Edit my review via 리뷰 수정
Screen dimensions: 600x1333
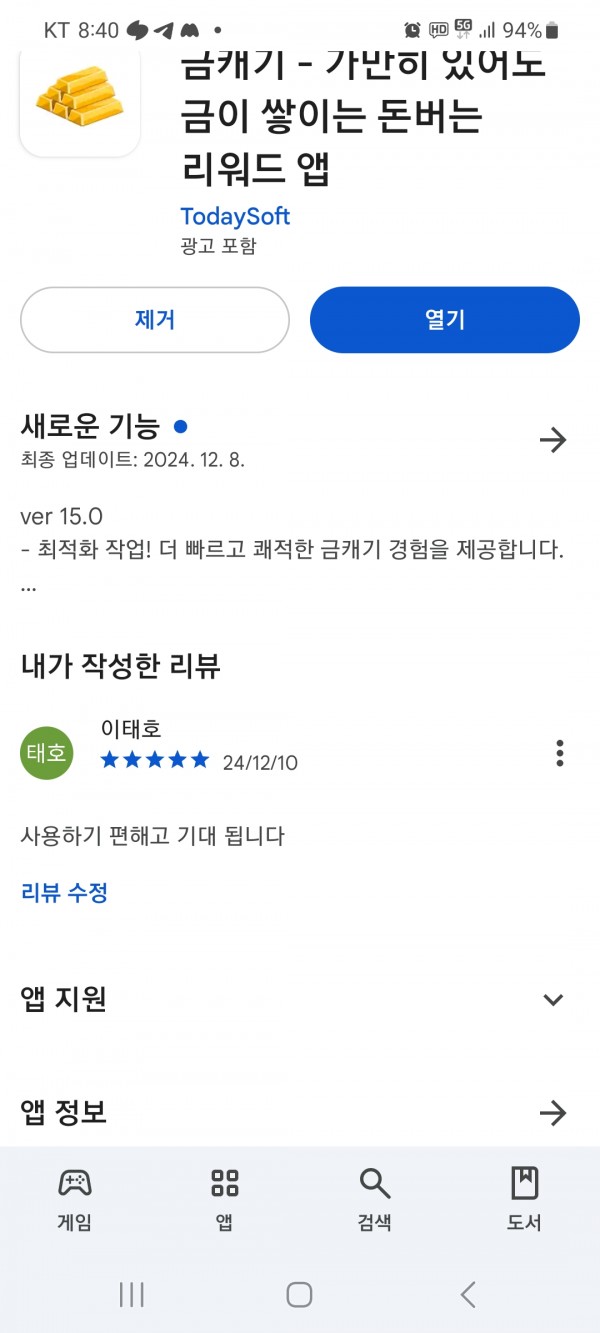pos(64,892)
